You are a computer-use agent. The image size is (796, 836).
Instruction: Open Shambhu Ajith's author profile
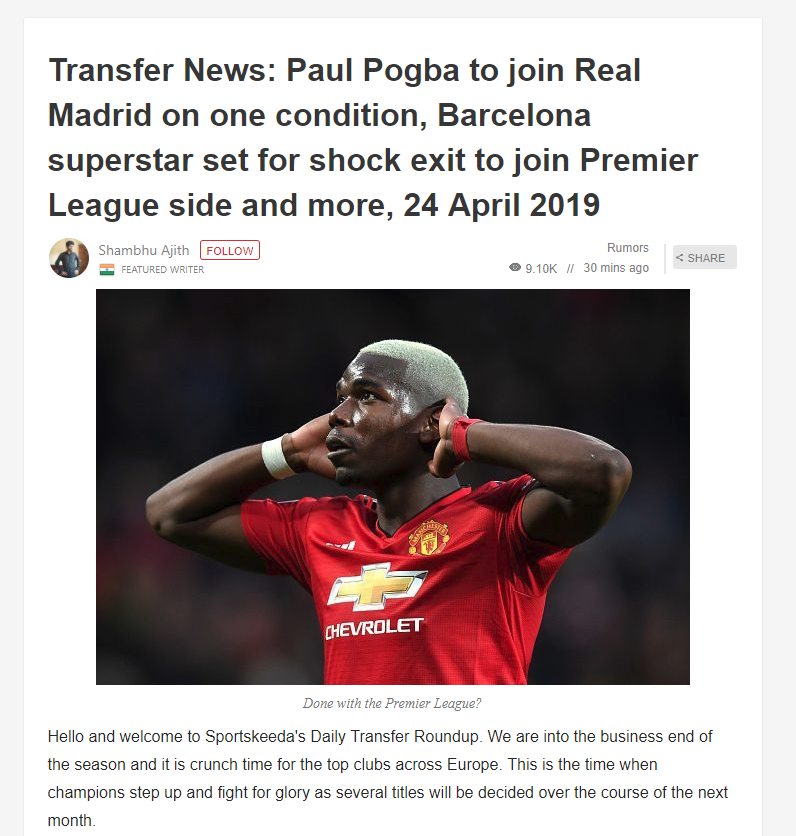pyautogui.click(x=143, y=251)
